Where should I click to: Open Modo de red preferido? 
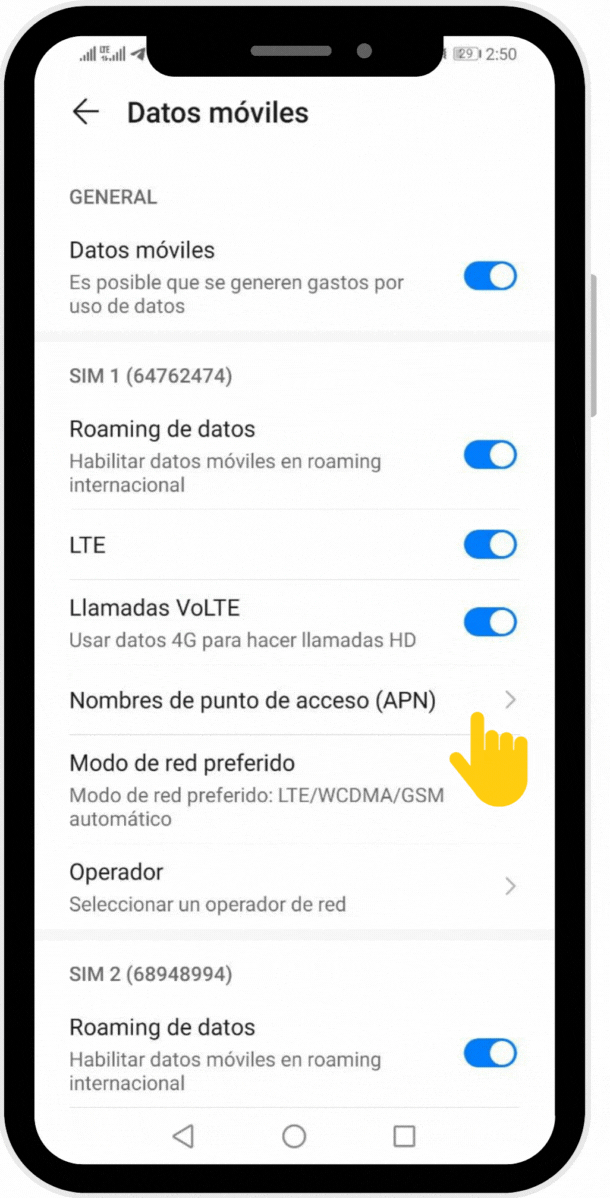point(294,789)
